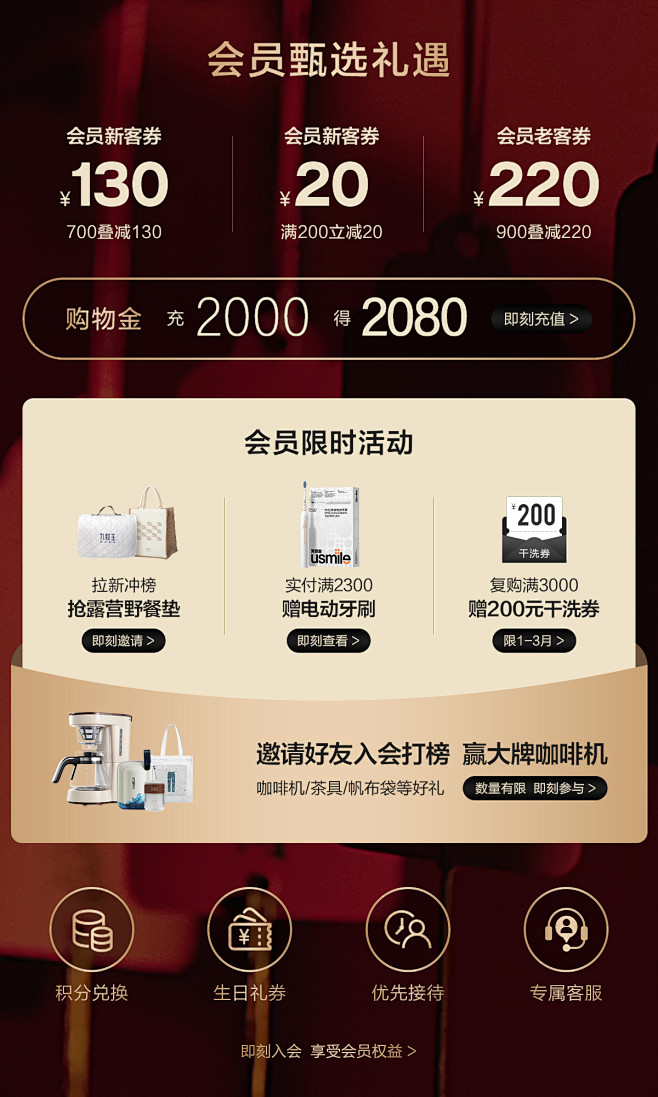Join via 数量有限 即刻参与 button

(534, 788)
